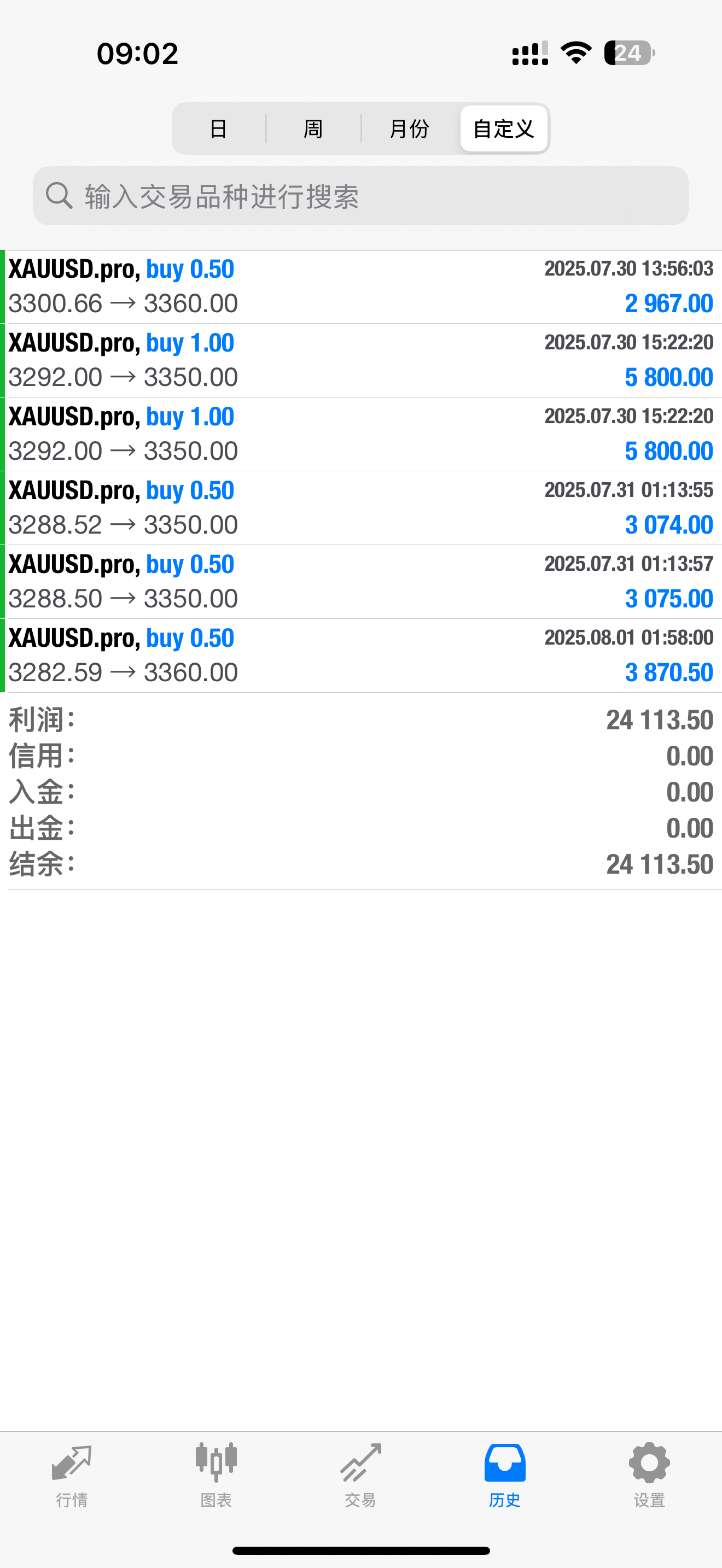This screenshot has height=1568, width=722.
Task: Select the 周 (week) period tab
Action: tap(313, 128)
